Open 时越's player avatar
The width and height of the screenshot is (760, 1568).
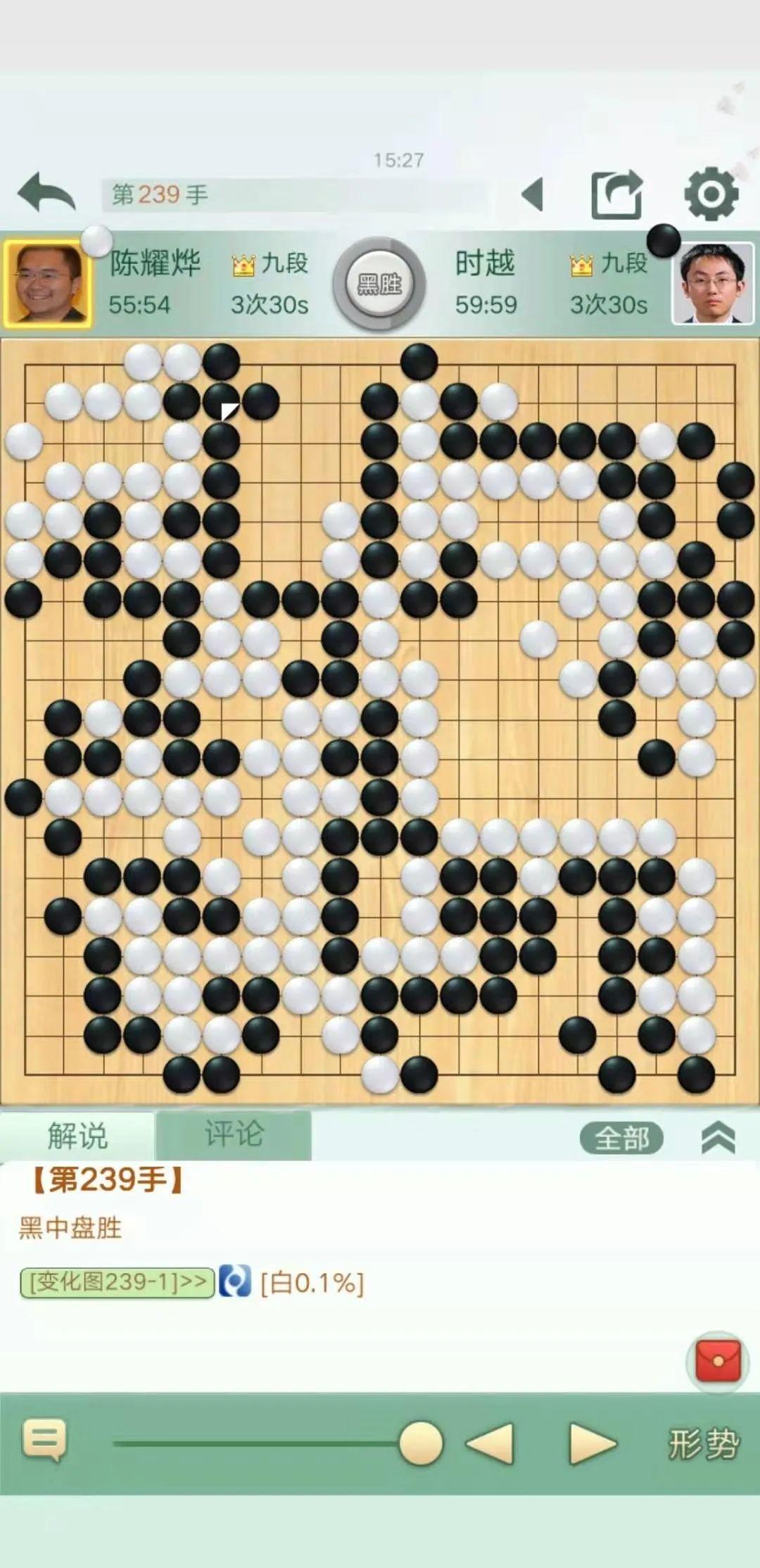point(713,284)
